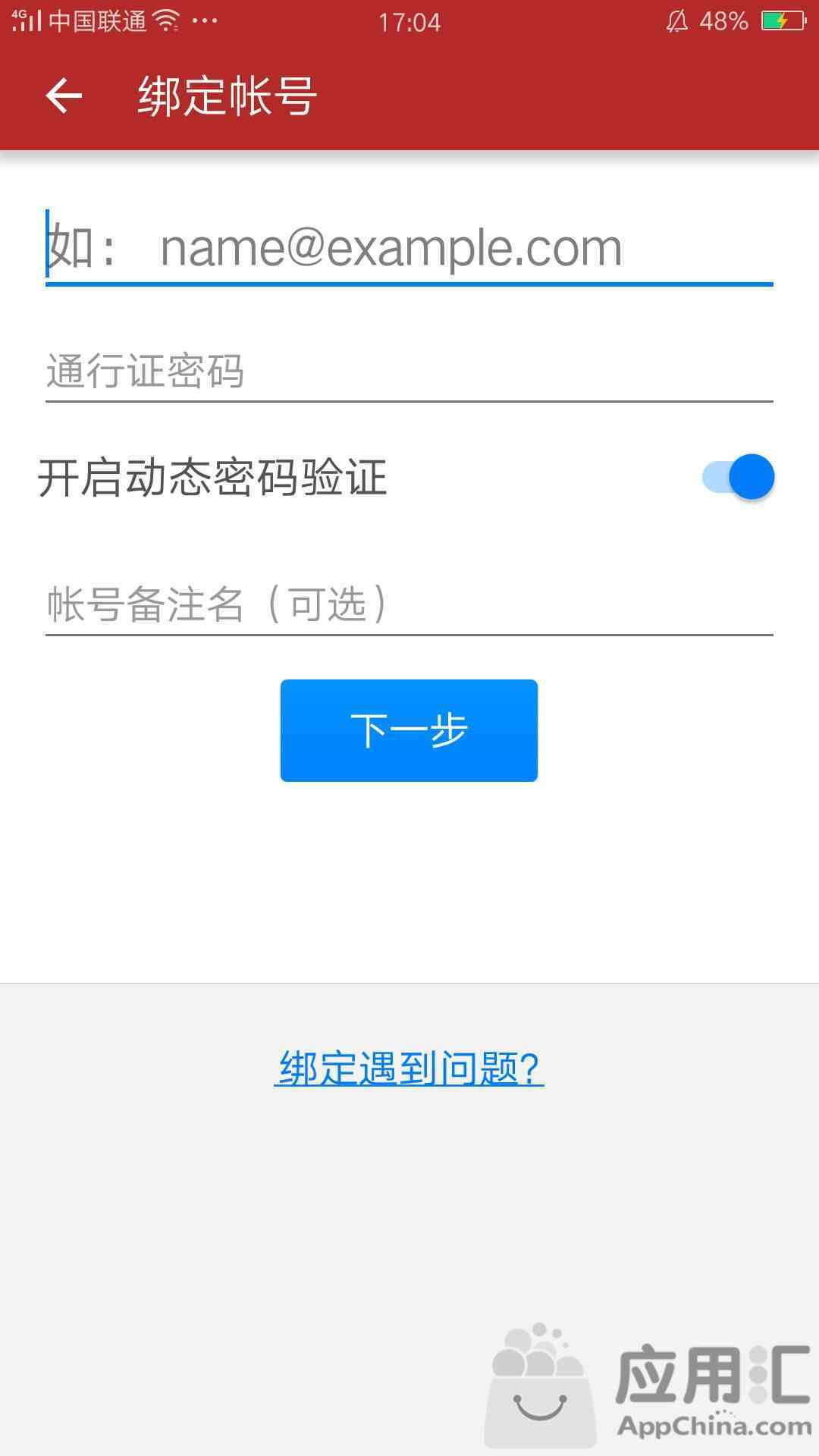Focus the name@example.com account field
This screenshot has width=819, height=1456.
[x=409, y=247]
